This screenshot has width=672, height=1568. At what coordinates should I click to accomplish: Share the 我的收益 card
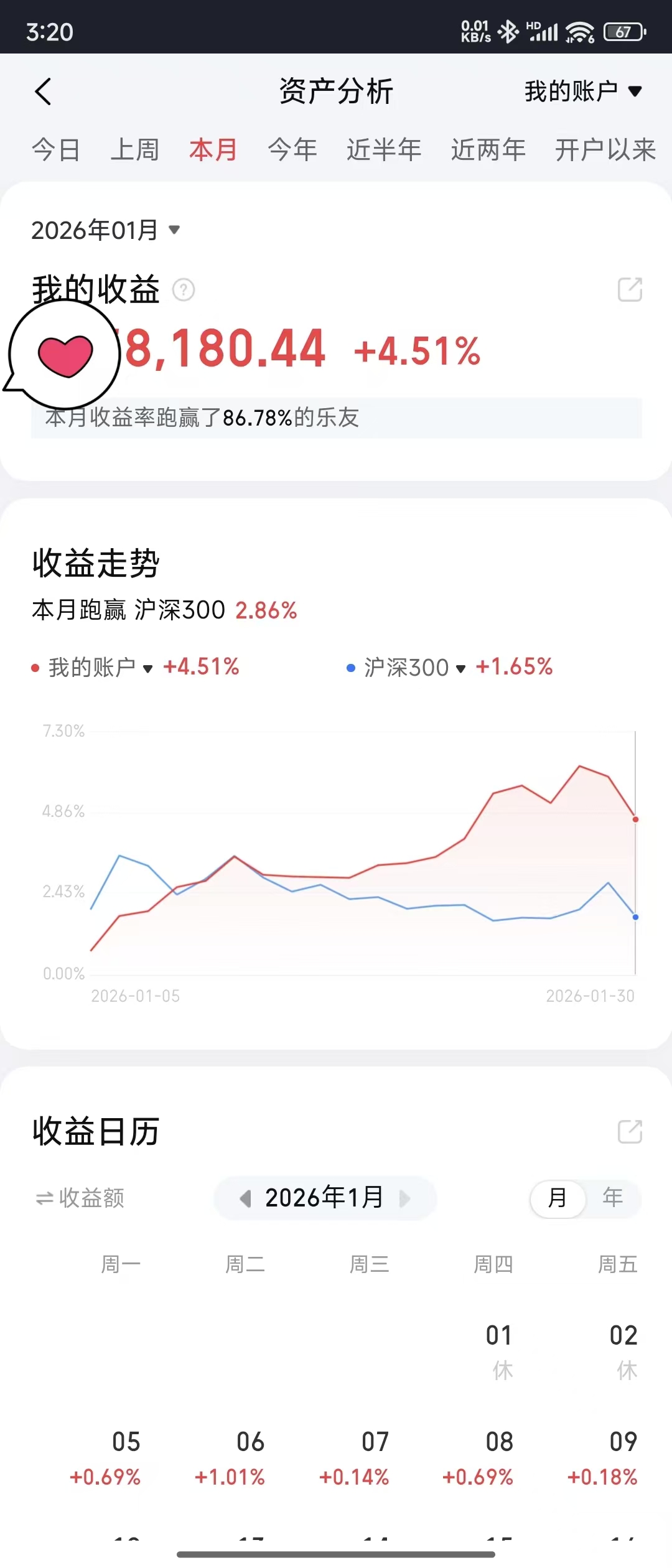pos(630,290)
